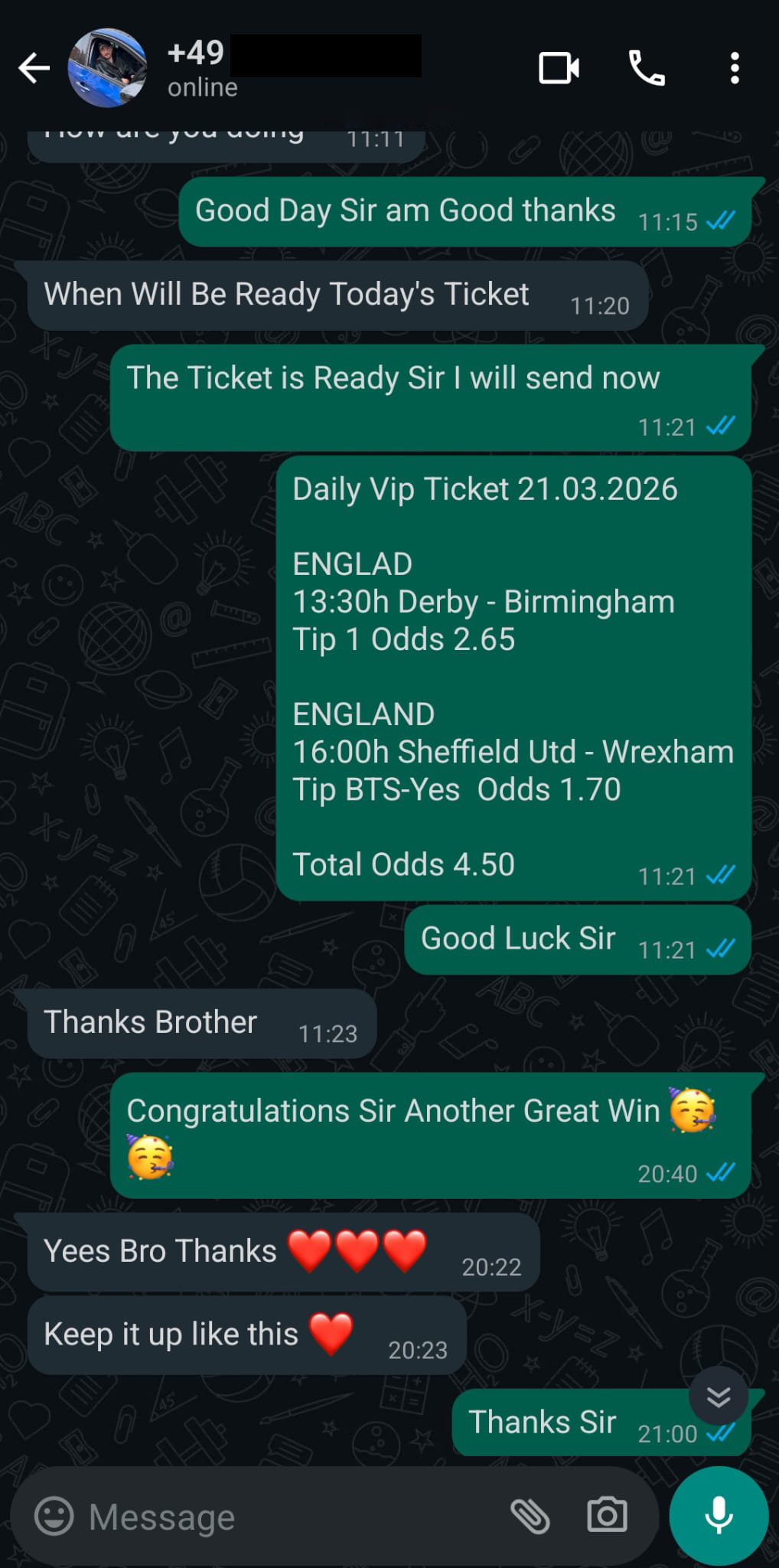Jump to latest messages with the double chevron
Screen dimensions: 779x1568
tap(716, 1395)
